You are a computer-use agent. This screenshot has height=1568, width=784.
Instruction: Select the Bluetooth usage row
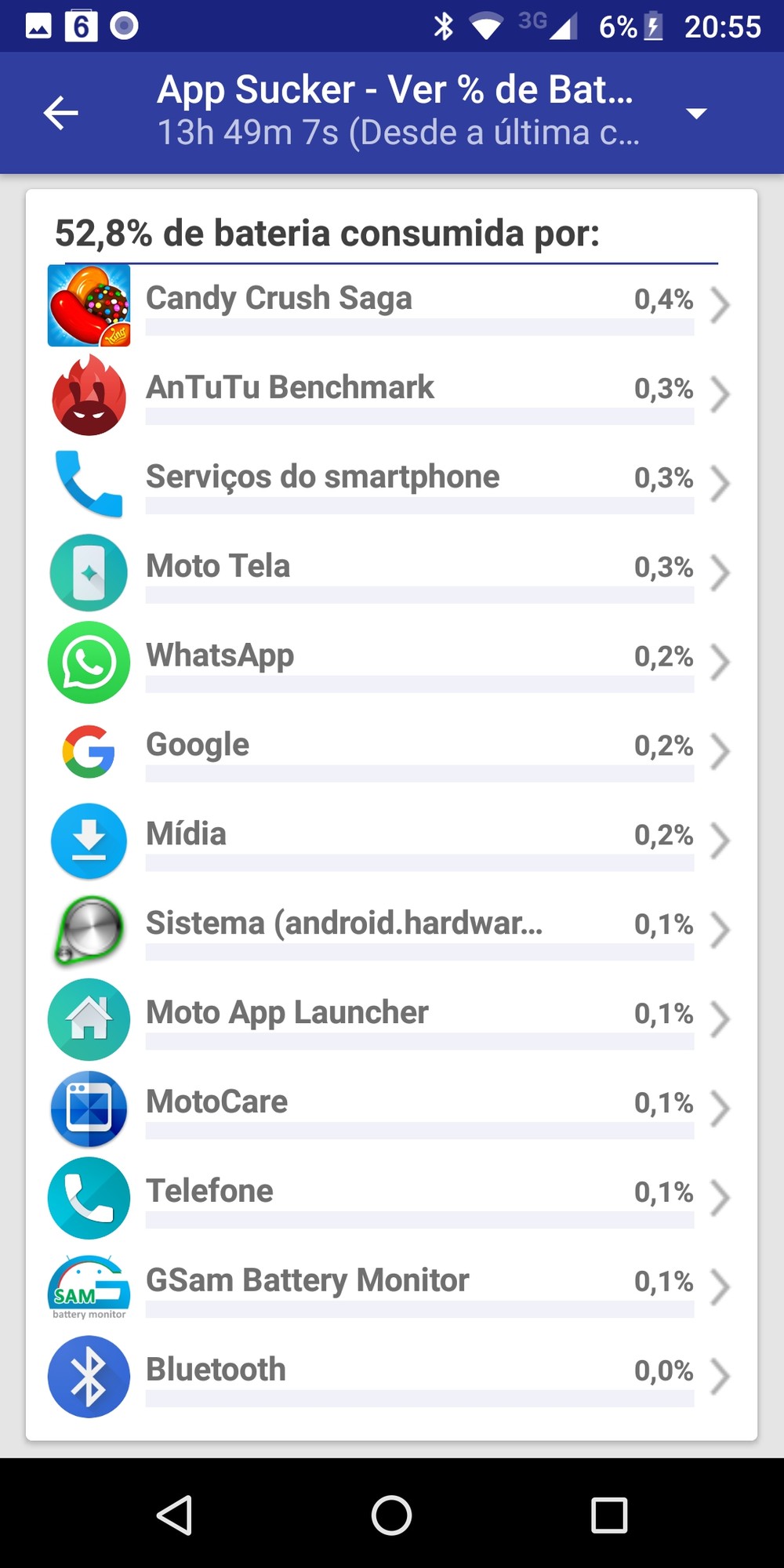(392, 1377)
